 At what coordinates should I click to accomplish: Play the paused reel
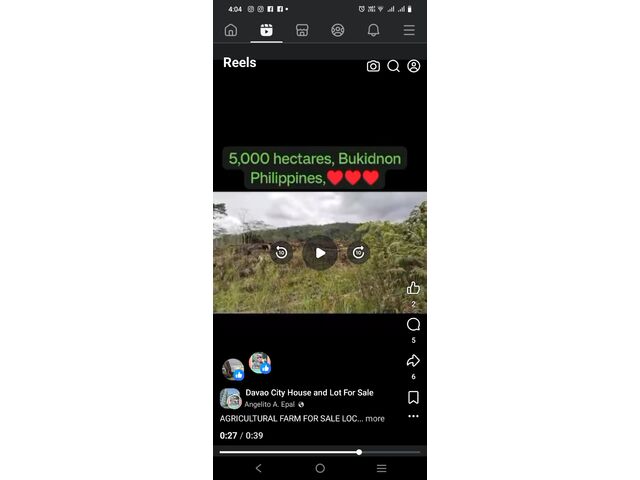(320, 253)
